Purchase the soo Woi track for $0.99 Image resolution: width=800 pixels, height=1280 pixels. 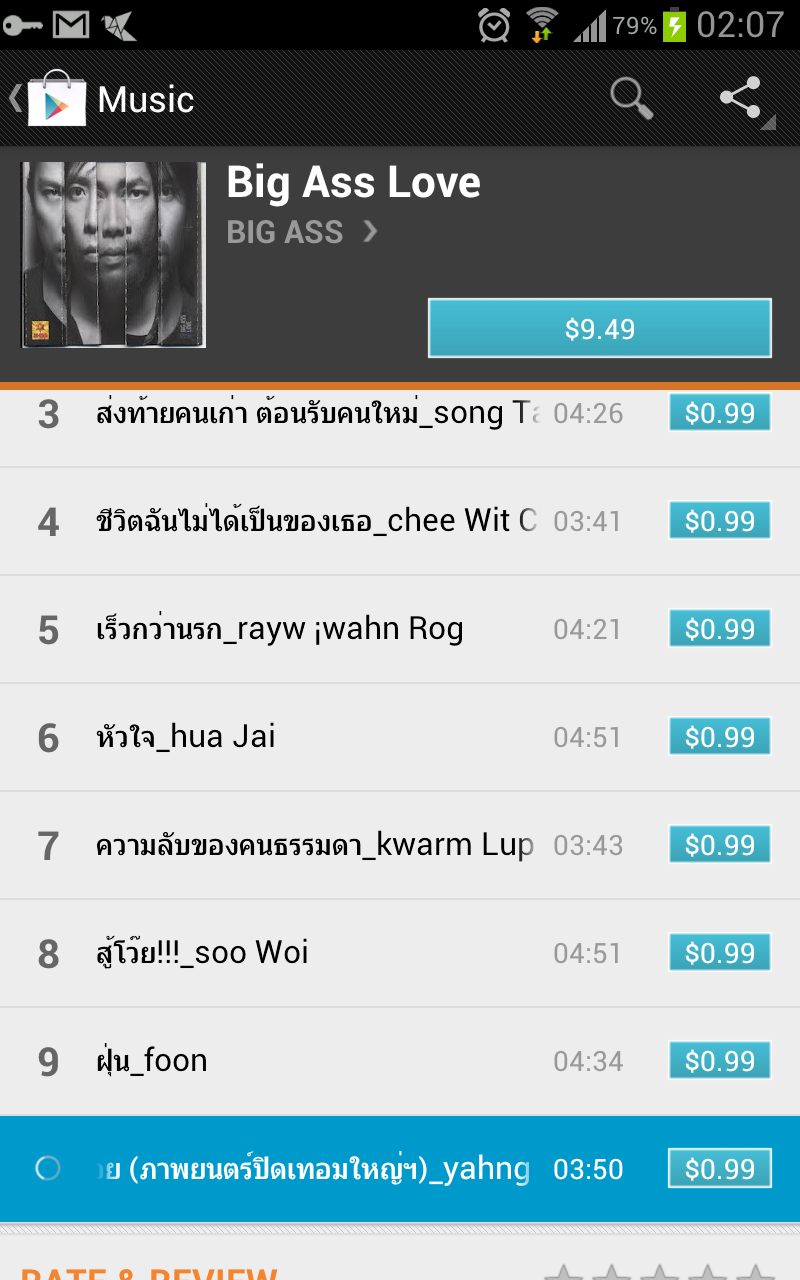coord(720,953)
